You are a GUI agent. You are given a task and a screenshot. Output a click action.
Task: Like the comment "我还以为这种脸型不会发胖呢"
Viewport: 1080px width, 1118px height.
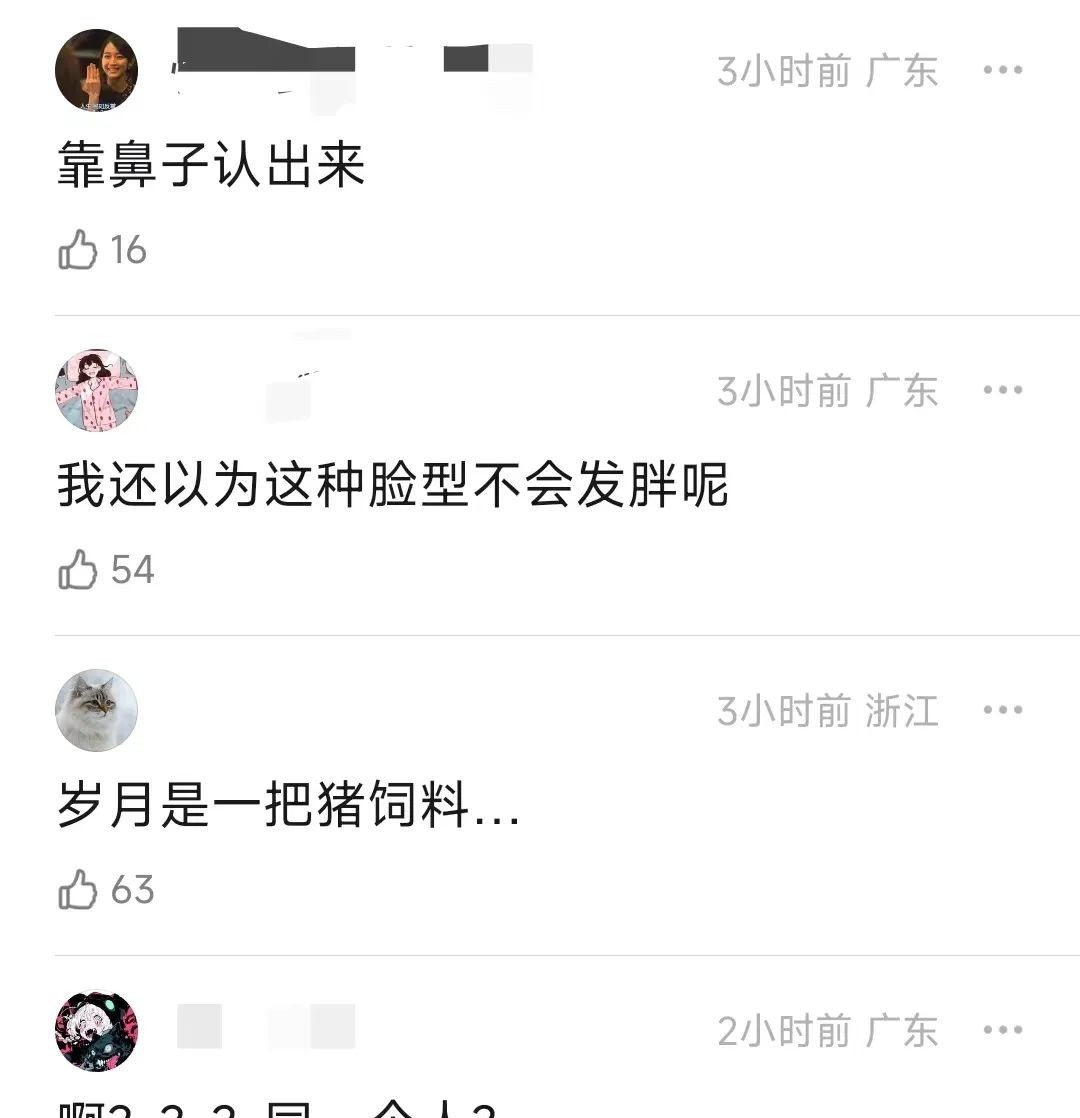(x=78, y=570)
